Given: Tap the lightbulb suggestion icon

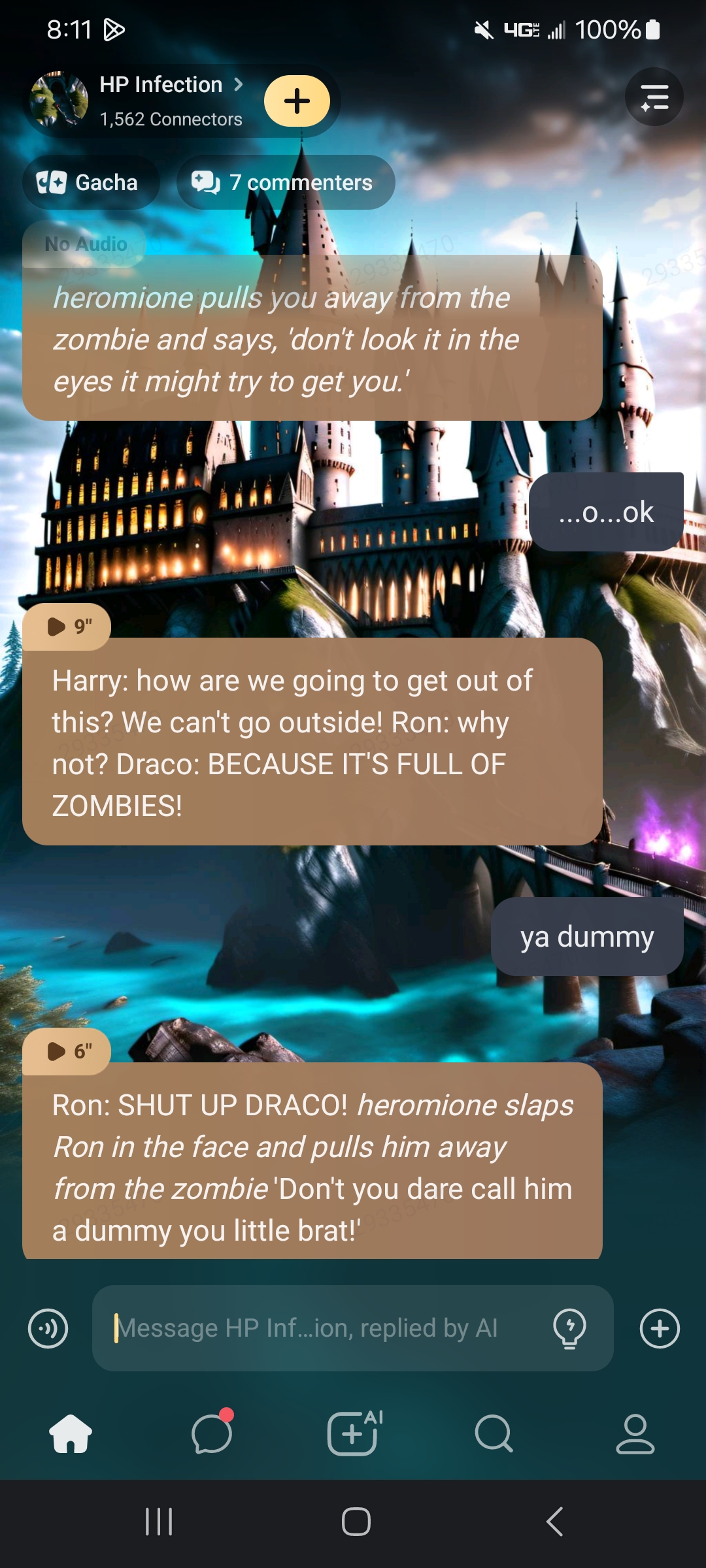Looking at the screenshot, I should click(x=569, y=1328).
